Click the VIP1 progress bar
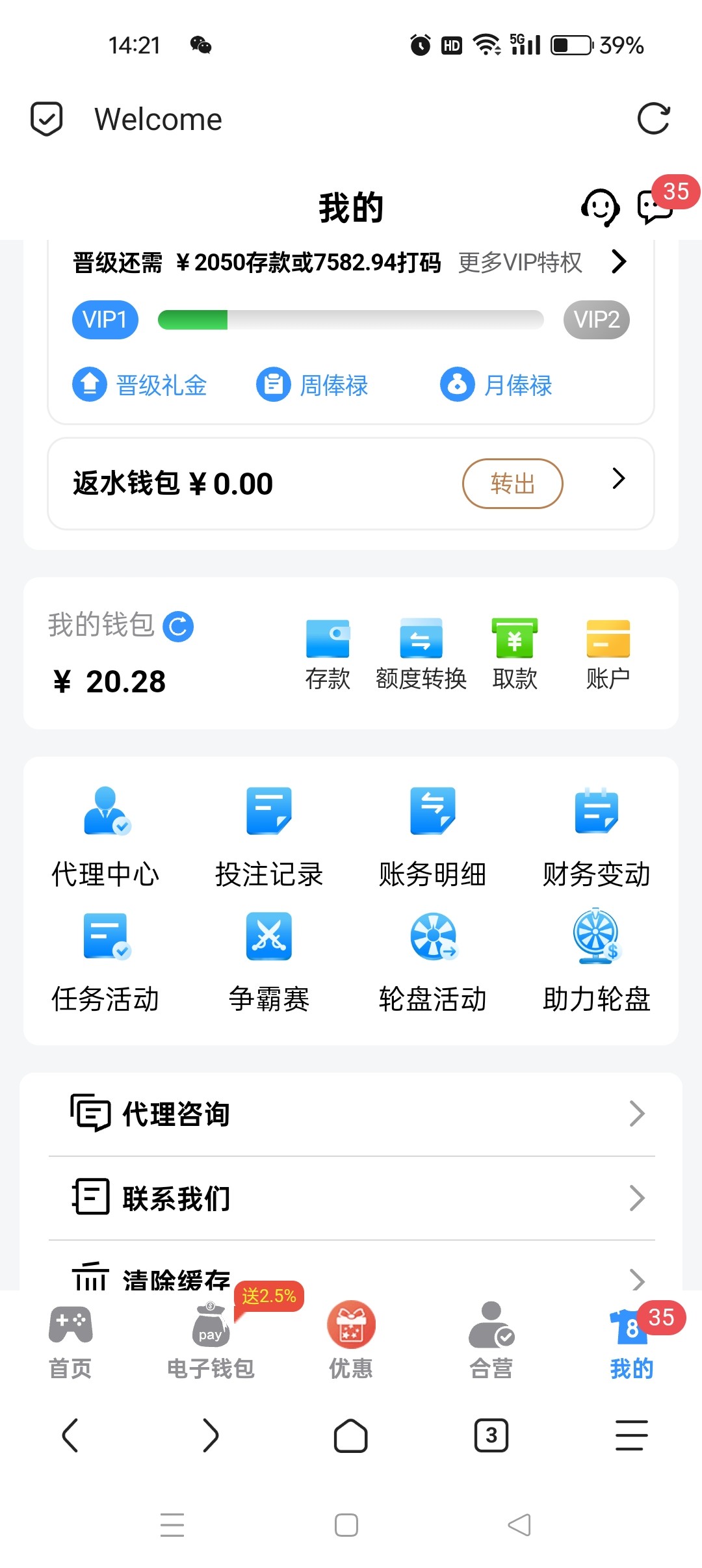This screenshot has width=702, height=1568. click(351, 320)
